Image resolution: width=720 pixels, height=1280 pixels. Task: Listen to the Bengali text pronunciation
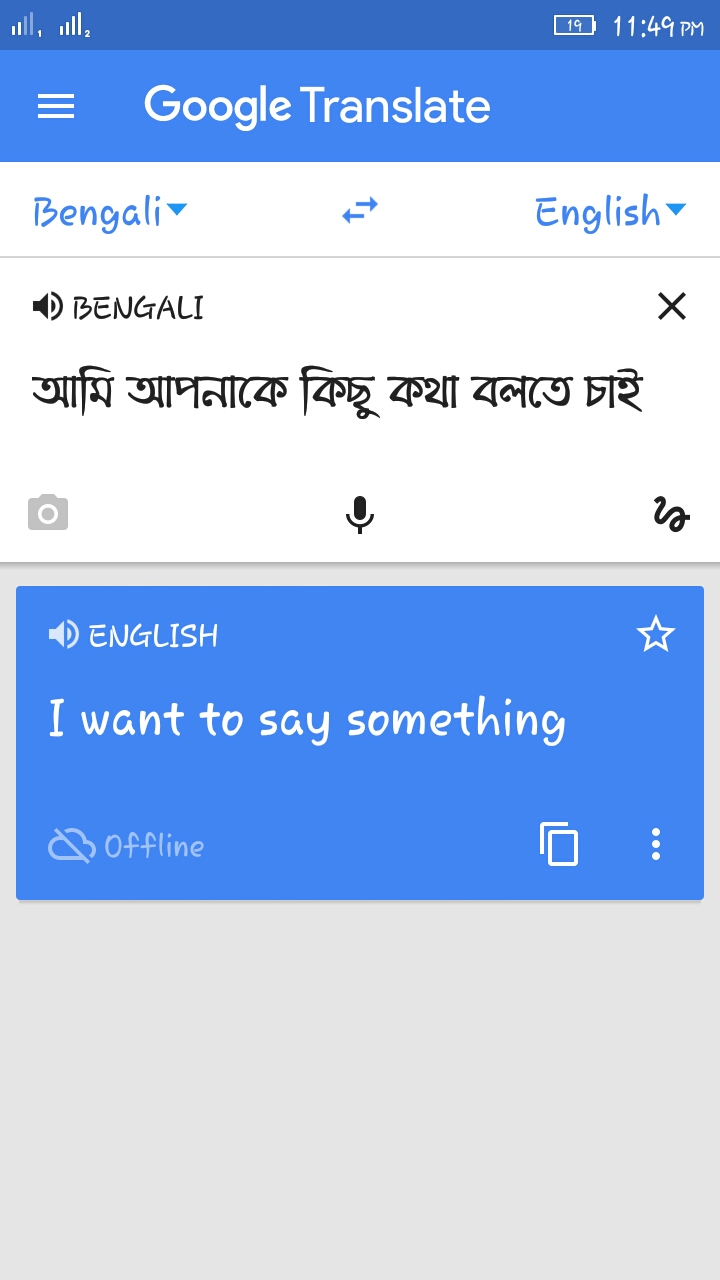click(47, 307)
